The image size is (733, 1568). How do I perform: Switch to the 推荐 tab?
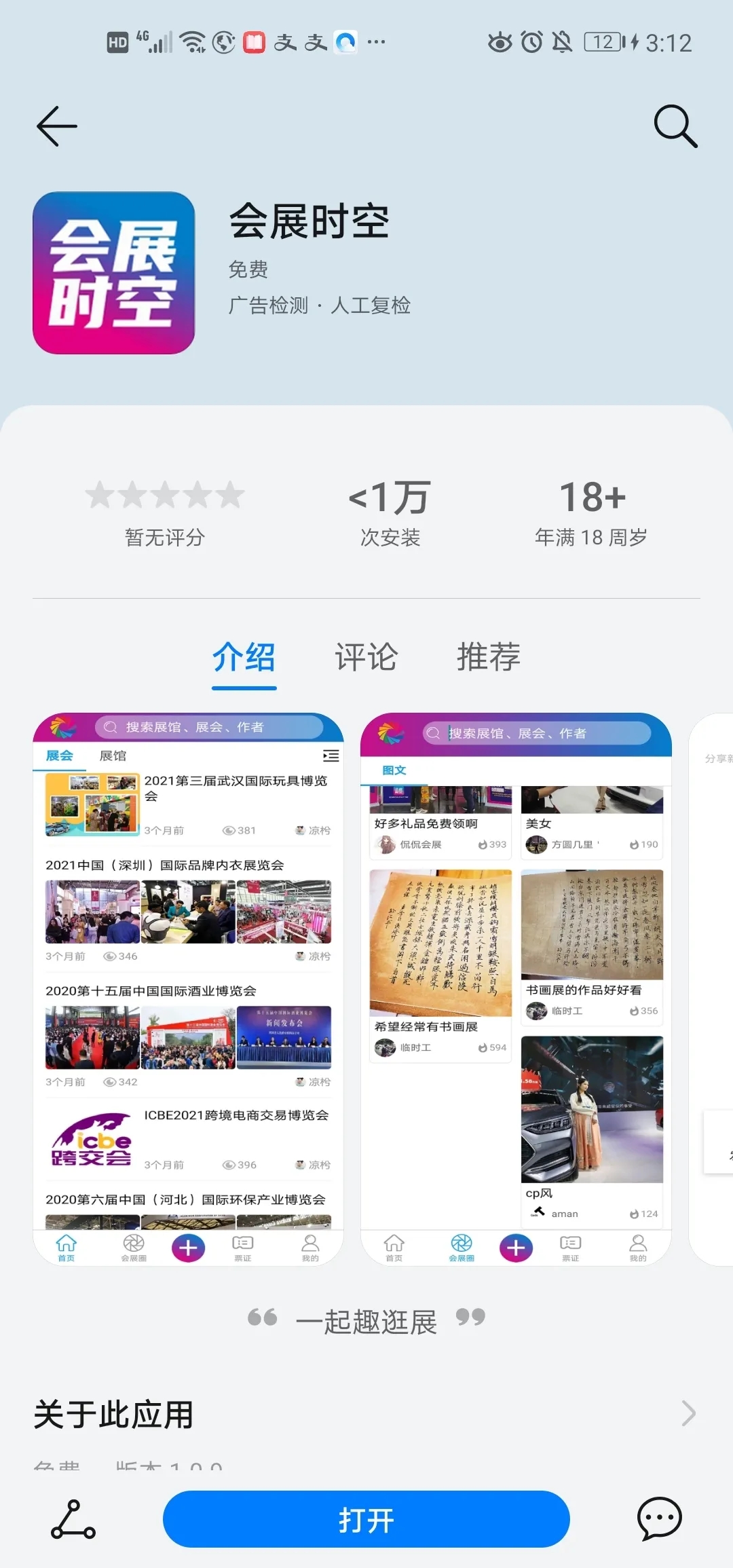(488, 656)
